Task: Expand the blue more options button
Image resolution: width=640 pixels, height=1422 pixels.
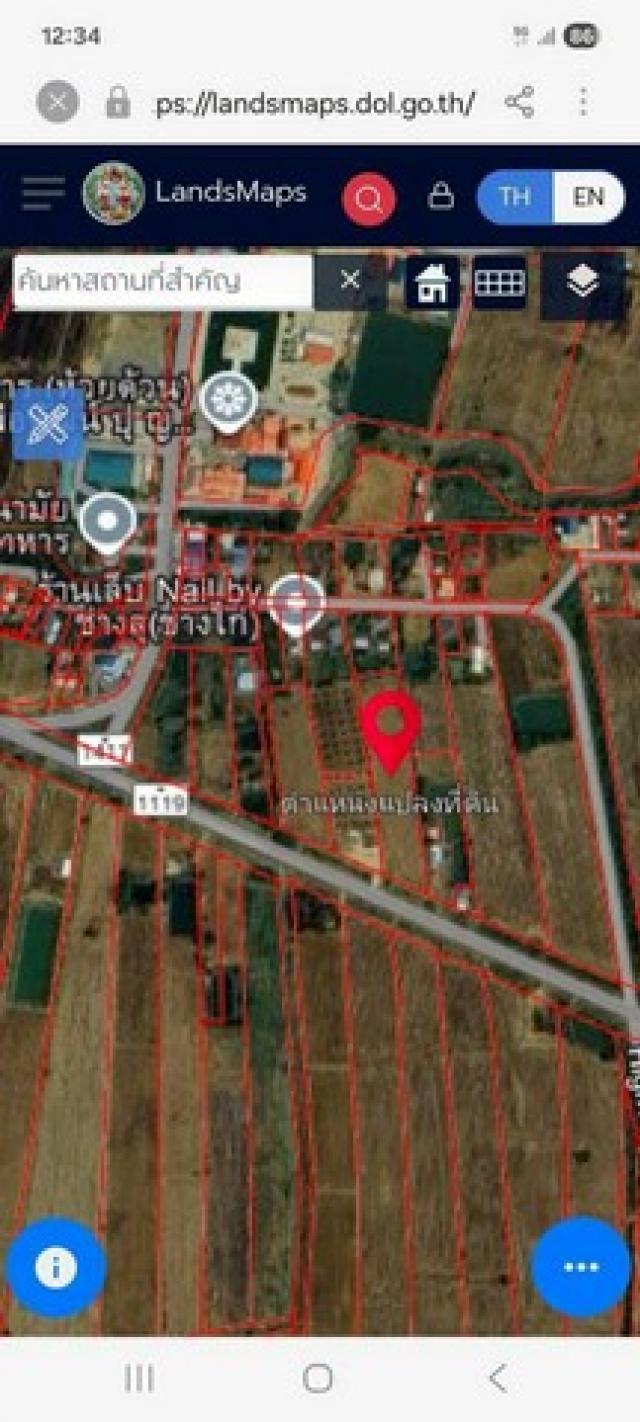Action: click(581, 1267)
